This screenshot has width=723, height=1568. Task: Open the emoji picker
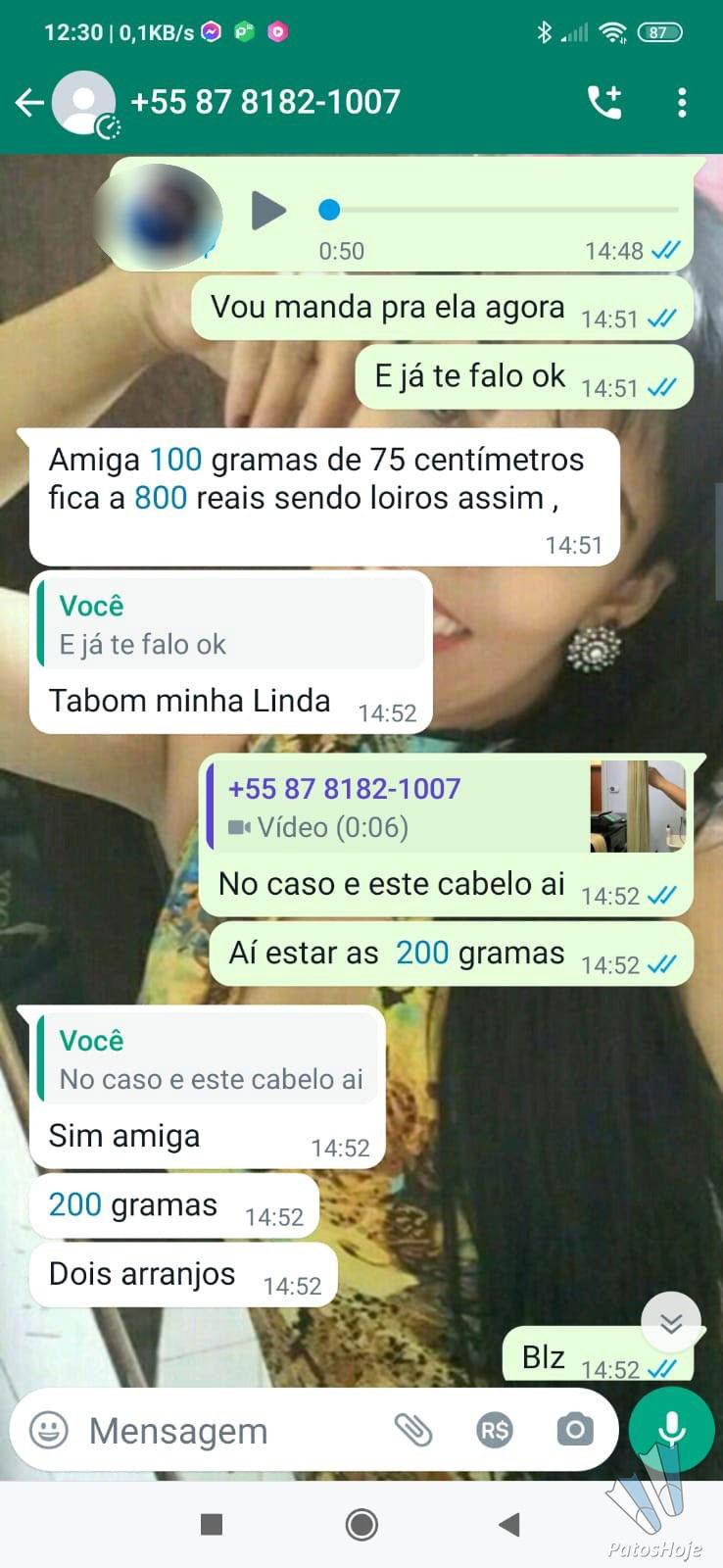[49, 1431]
